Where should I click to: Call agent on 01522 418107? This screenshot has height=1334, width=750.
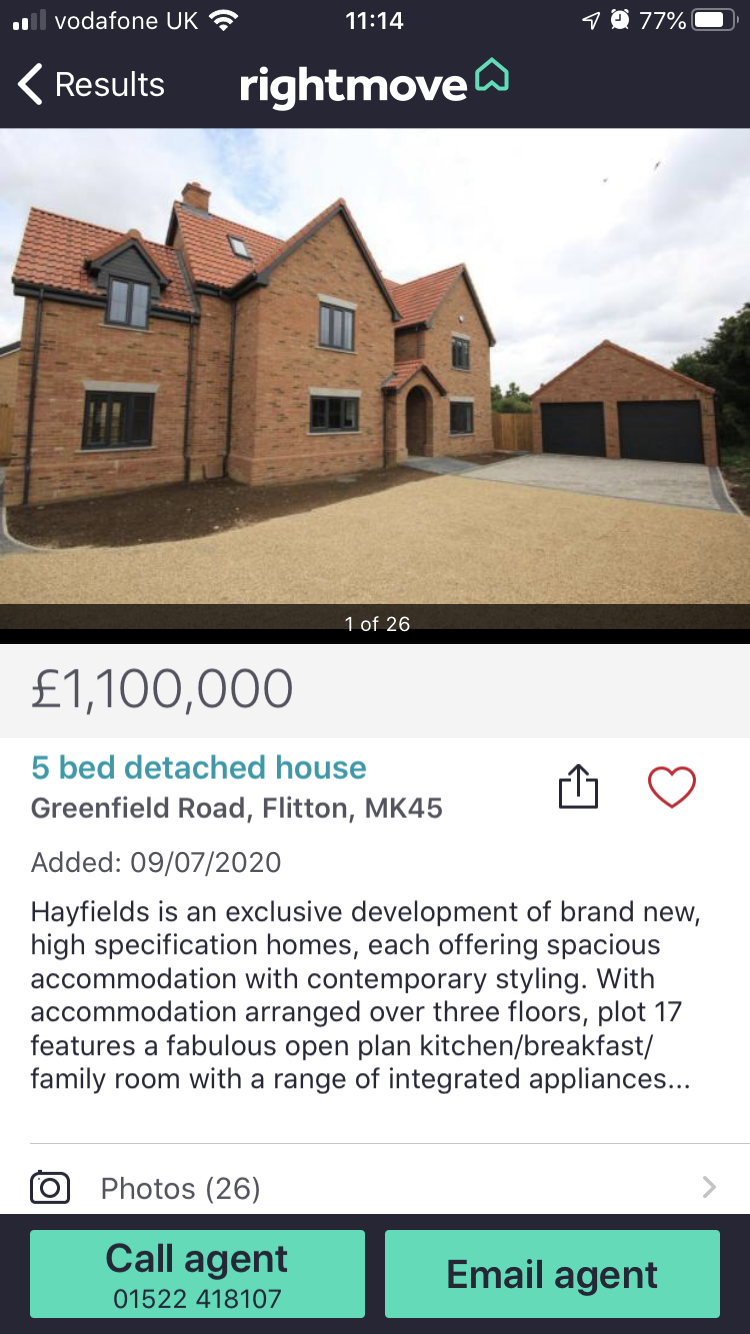(197, 1273)
